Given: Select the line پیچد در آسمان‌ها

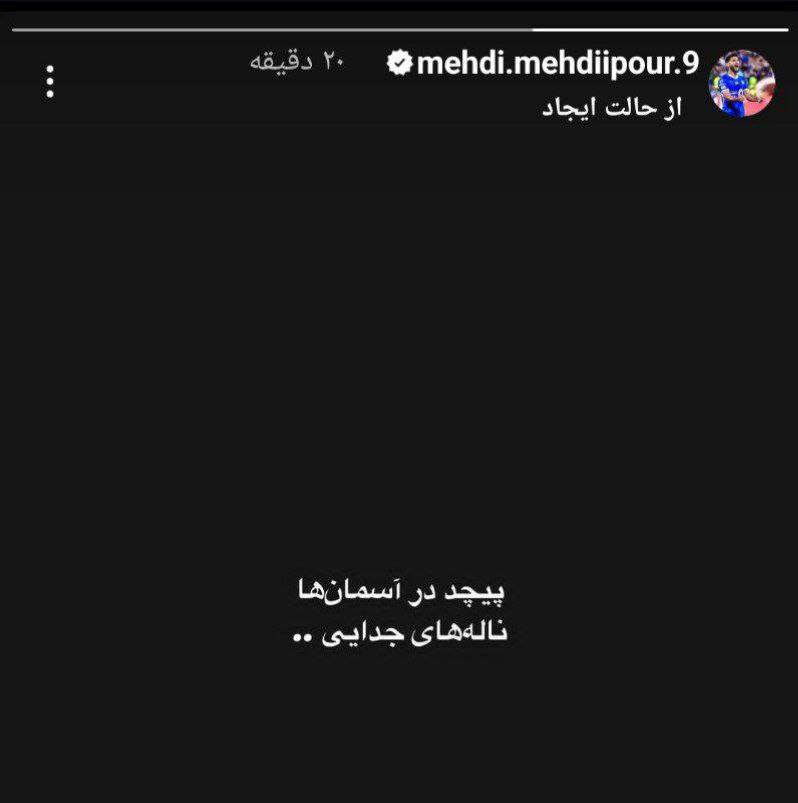Looking at the screenshot, I should [x=404, y=590].
